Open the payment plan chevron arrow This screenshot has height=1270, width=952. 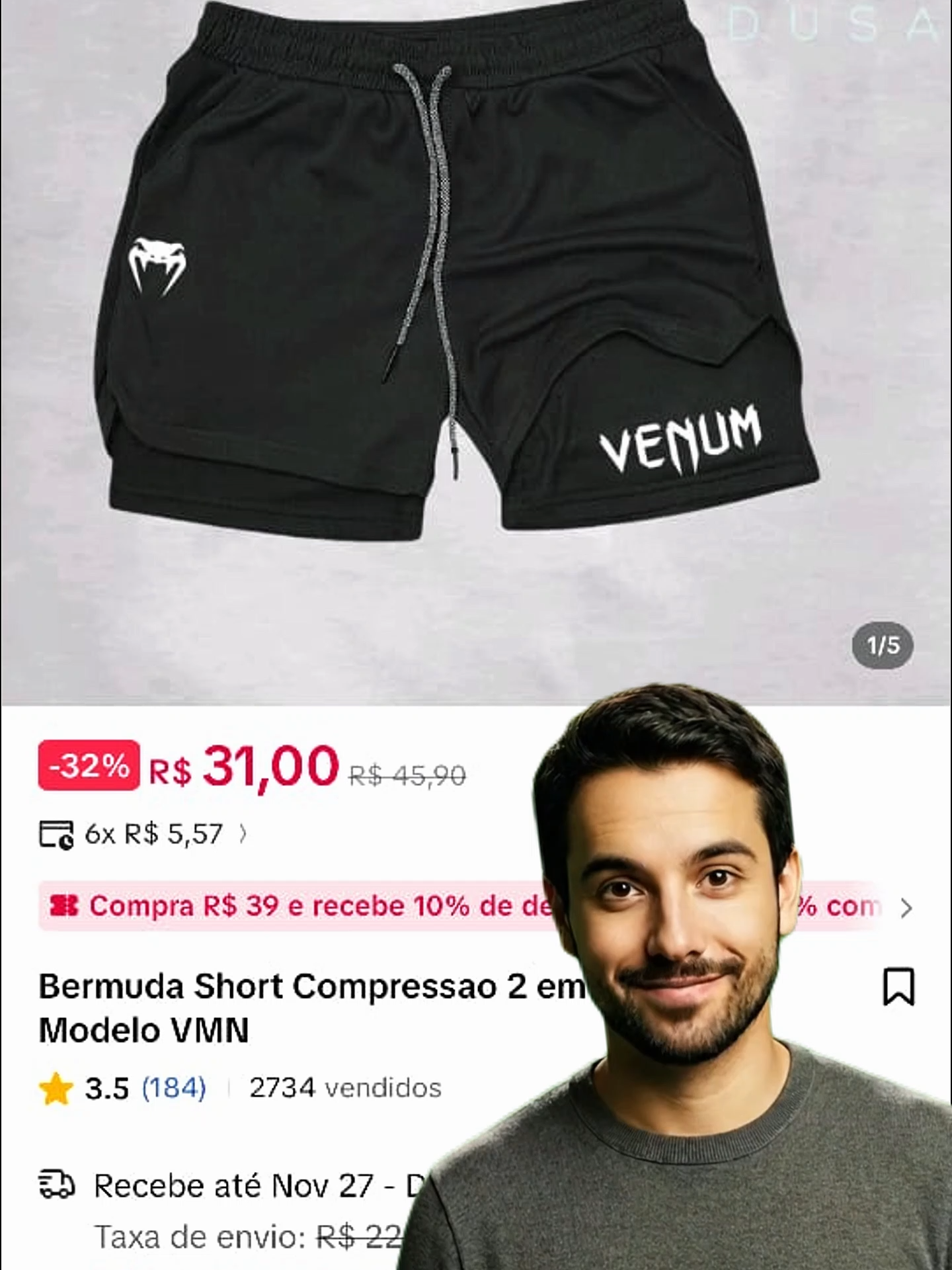(x=244, y=834)
